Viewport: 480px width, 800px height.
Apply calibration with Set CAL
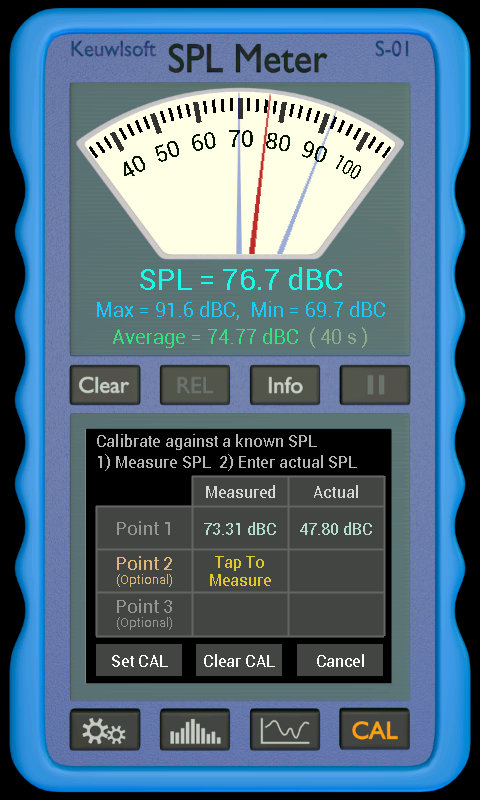click(x=139, y=661)
